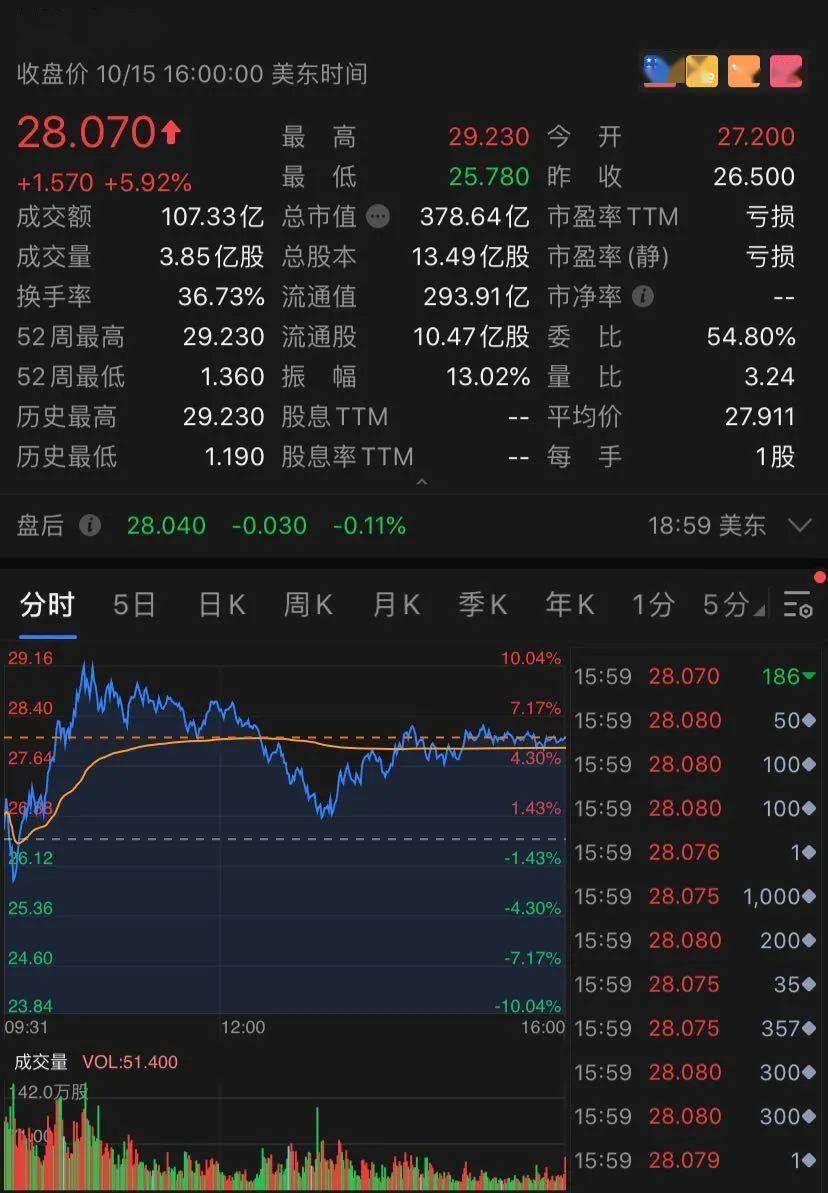The height and width of the screenshot is (1193, 828).
Task: Open the pink app shortcut icon
Action: coord(784,70)
